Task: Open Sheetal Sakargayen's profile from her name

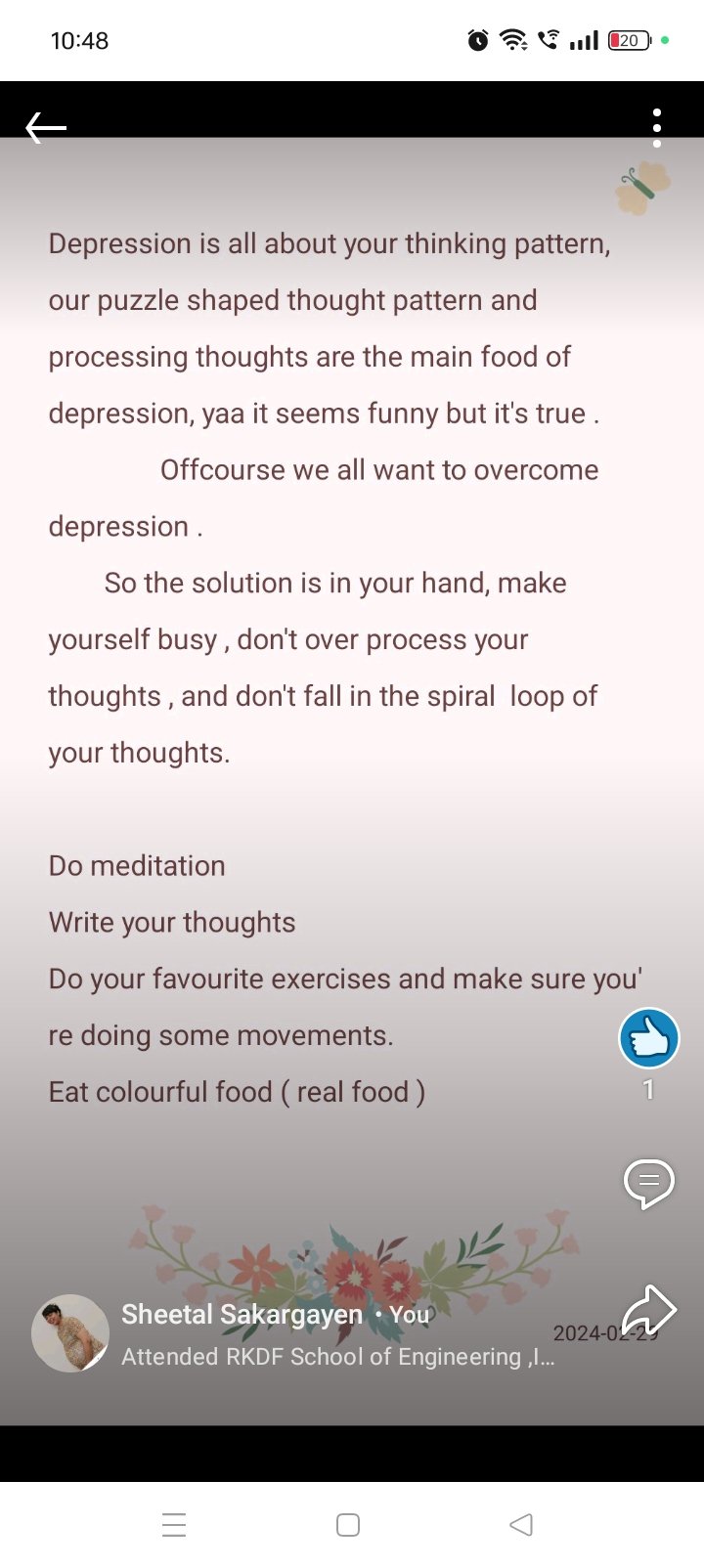Action: coord(242,1315)
